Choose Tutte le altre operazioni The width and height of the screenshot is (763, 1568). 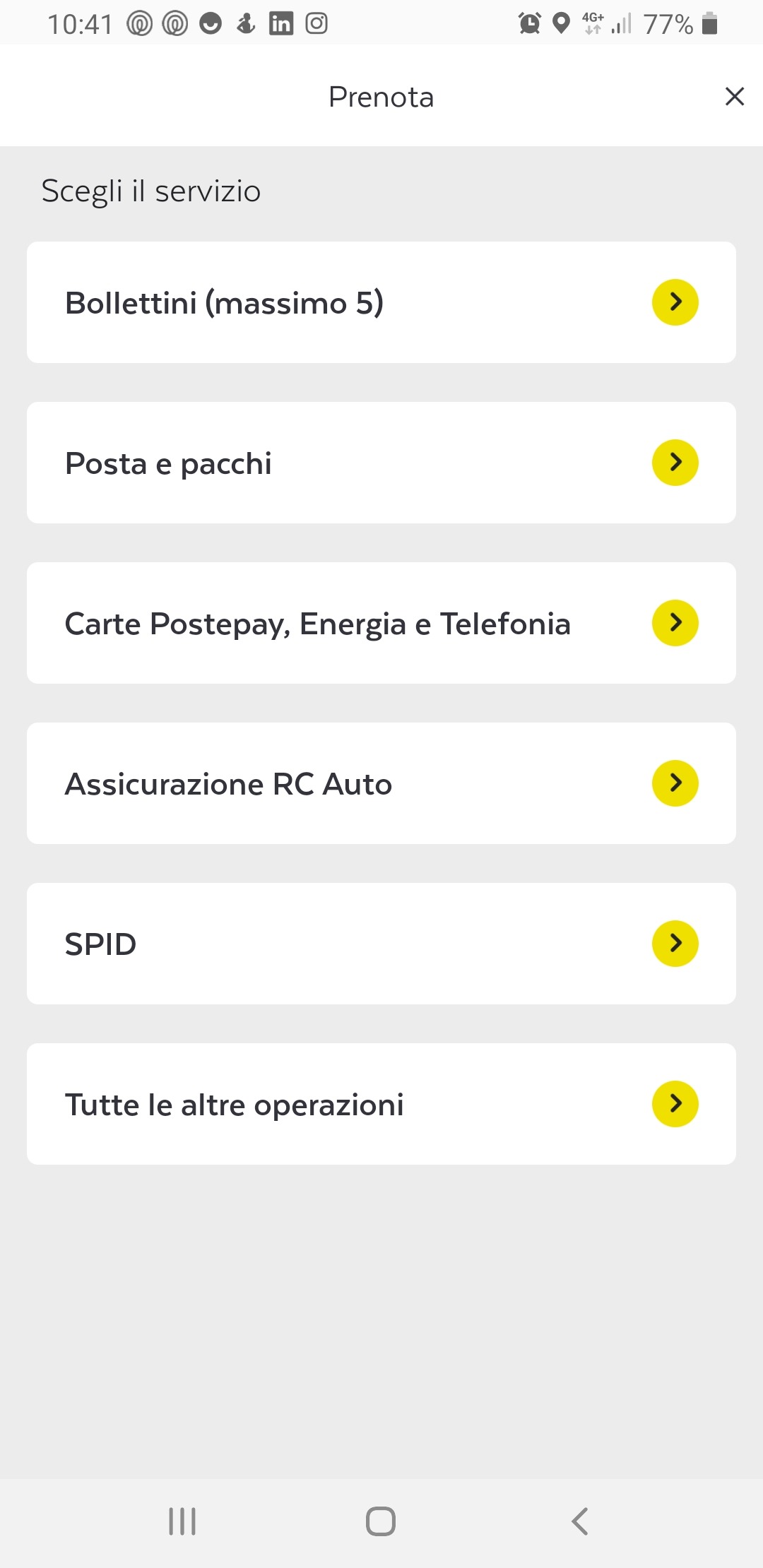[x=381, y=1104]
